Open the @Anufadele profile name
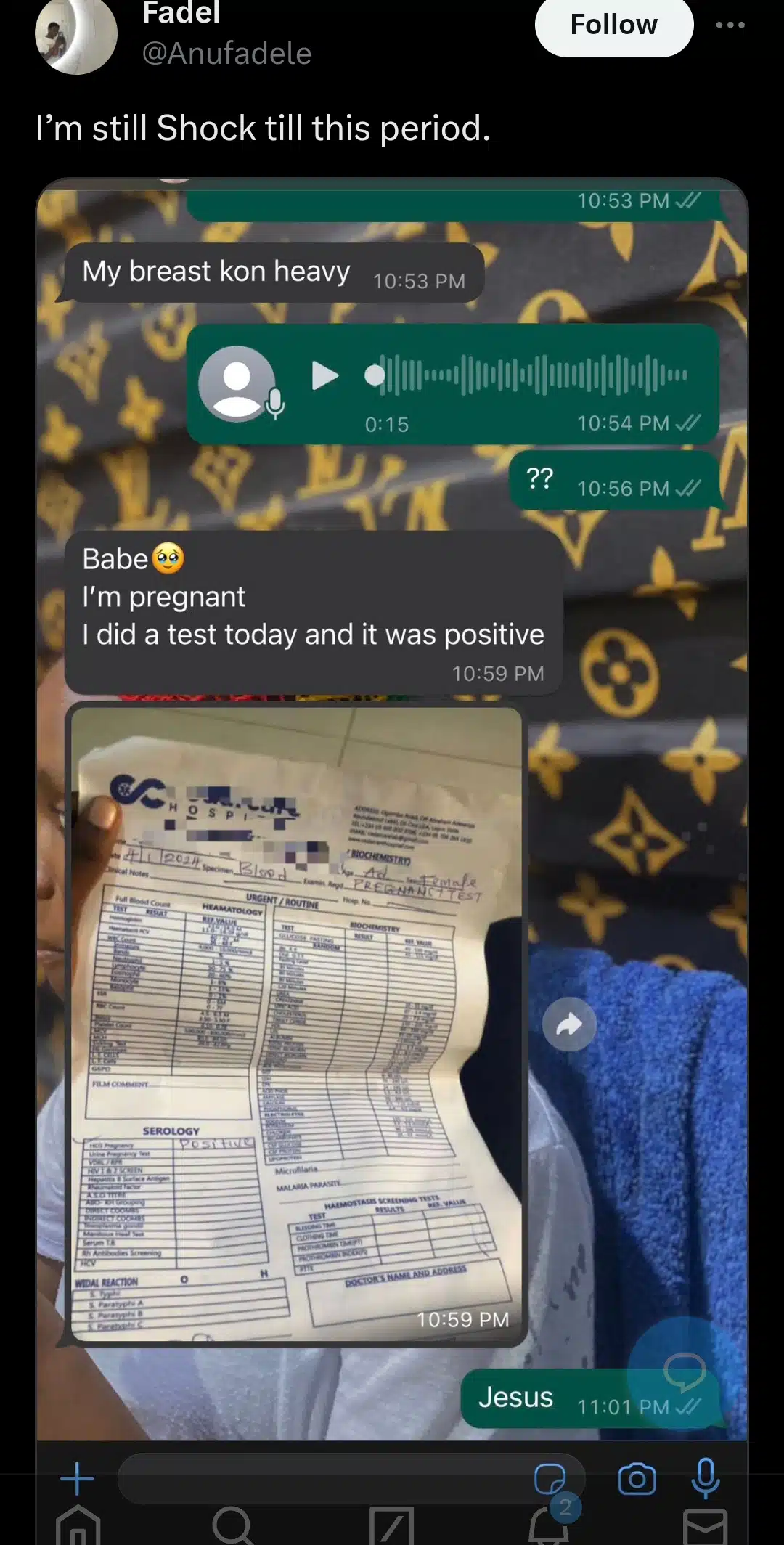The height and width of the screenshot is (1545, 784). point(226,54)
